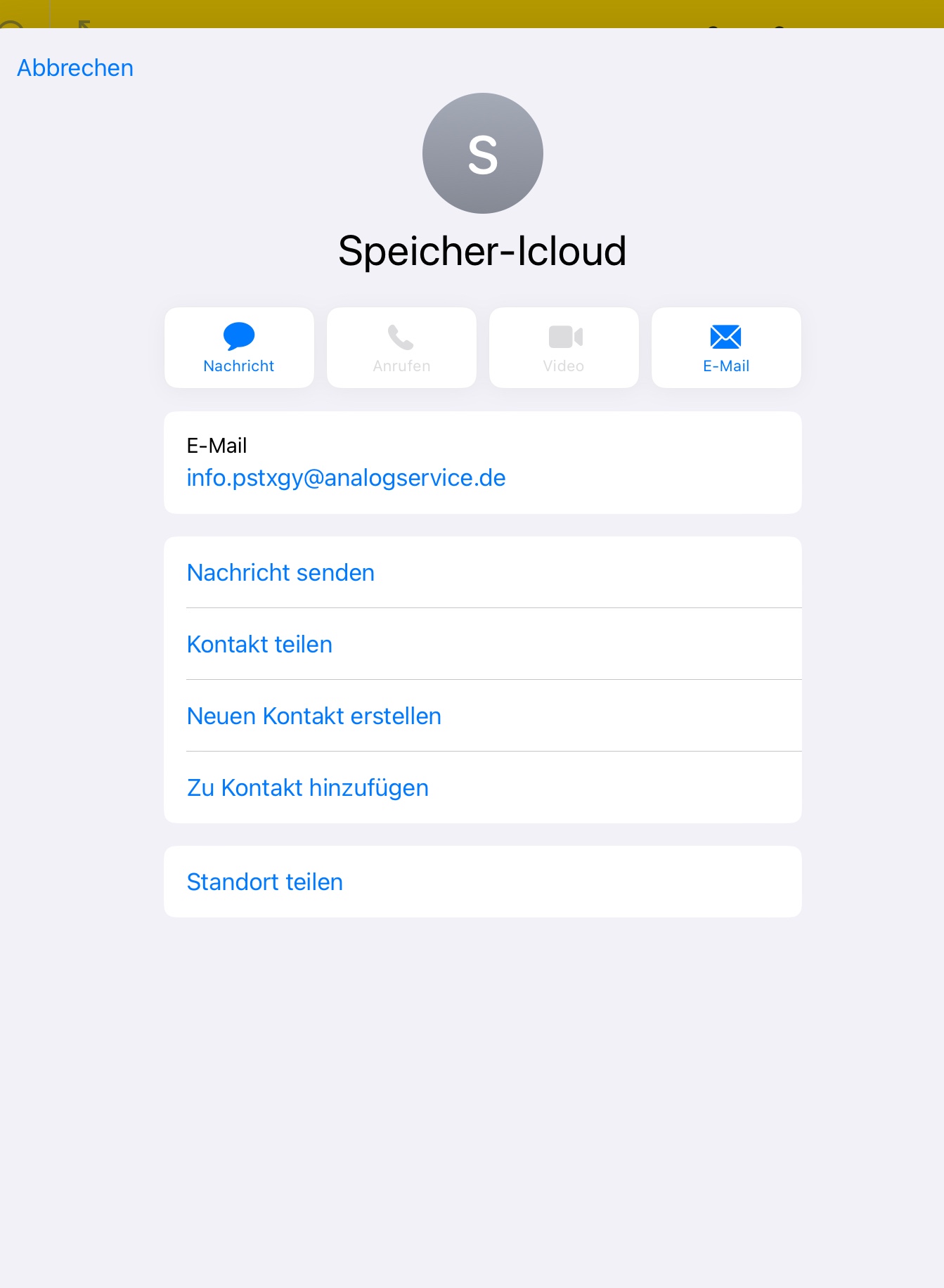Viewport: 944px width, 1288px height.
Task: Select Nachricht senden
Action: coord(280,573)
